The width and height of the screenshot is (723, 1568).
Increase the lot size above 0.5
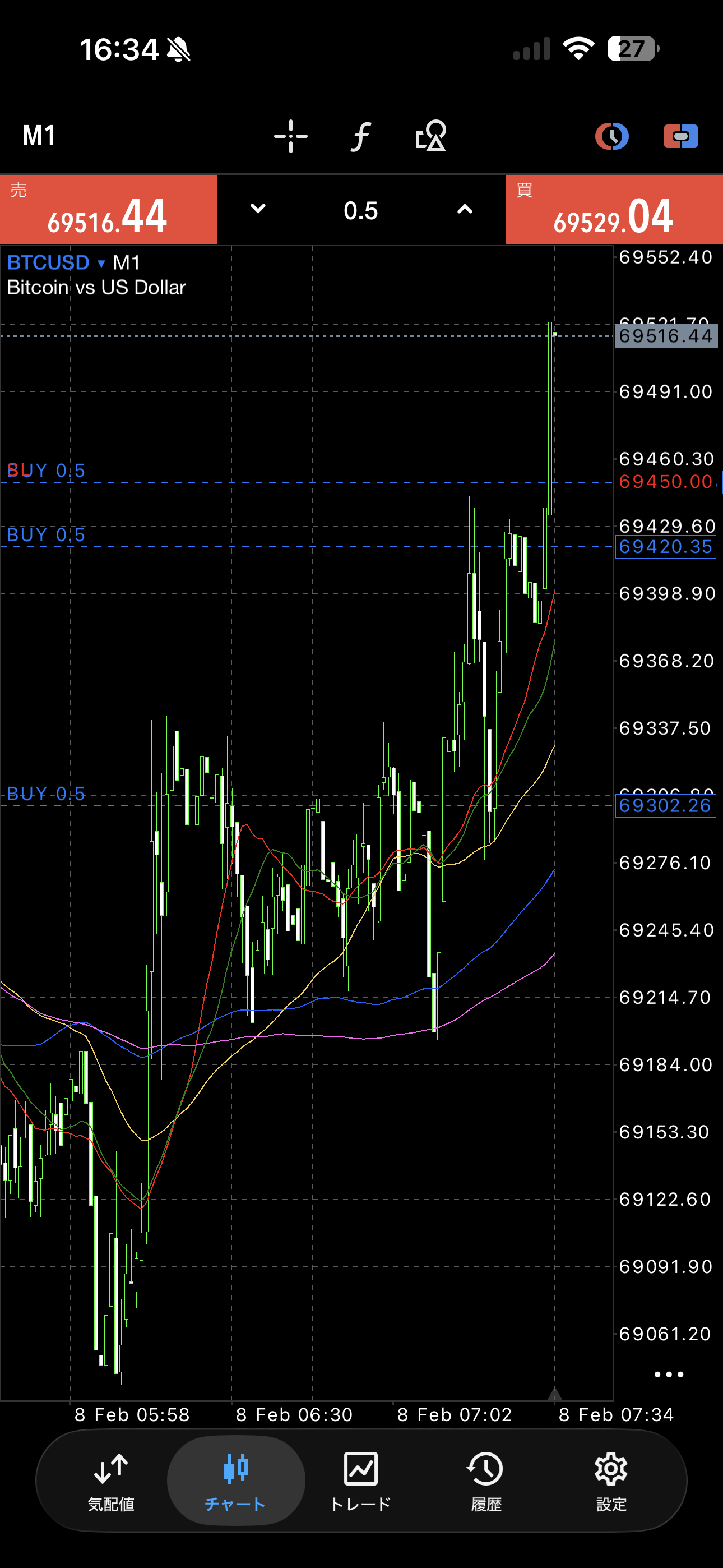[465, 209]
